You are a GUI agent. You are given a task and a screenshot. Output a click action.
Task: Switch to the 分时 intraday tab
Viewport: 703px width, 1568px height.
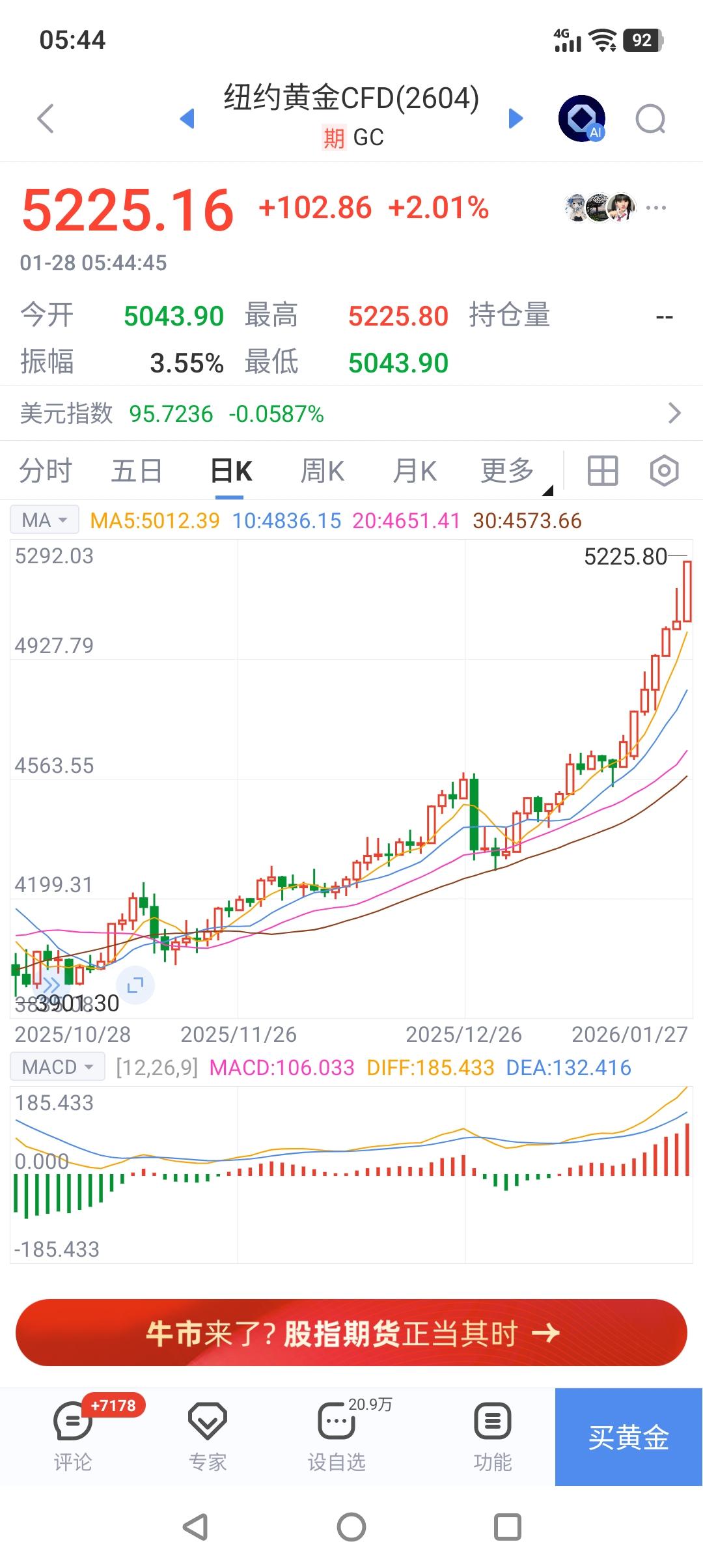point(47,470)
